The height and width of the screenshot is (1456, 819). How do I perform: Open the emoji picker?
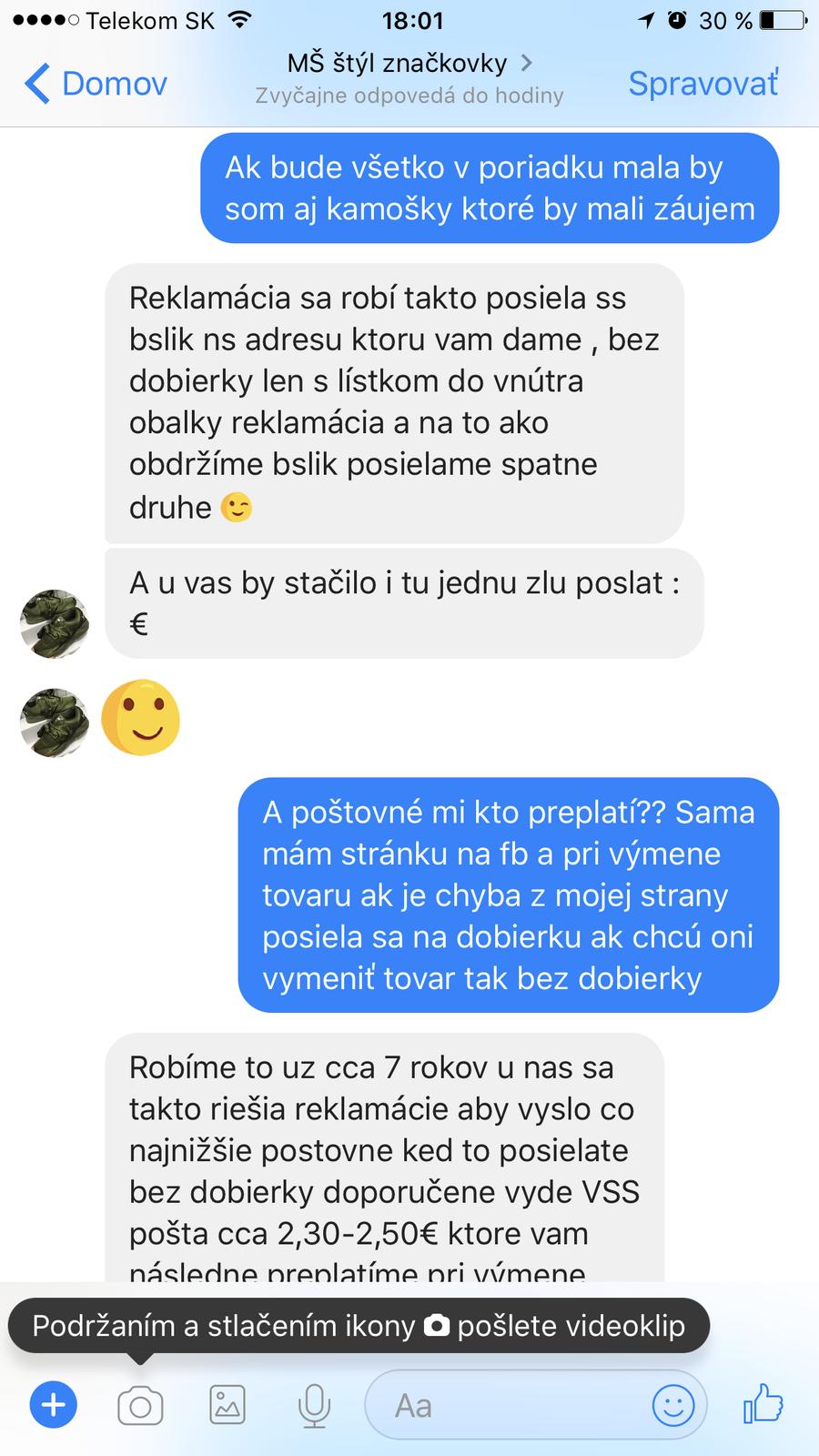[673, 1405]
